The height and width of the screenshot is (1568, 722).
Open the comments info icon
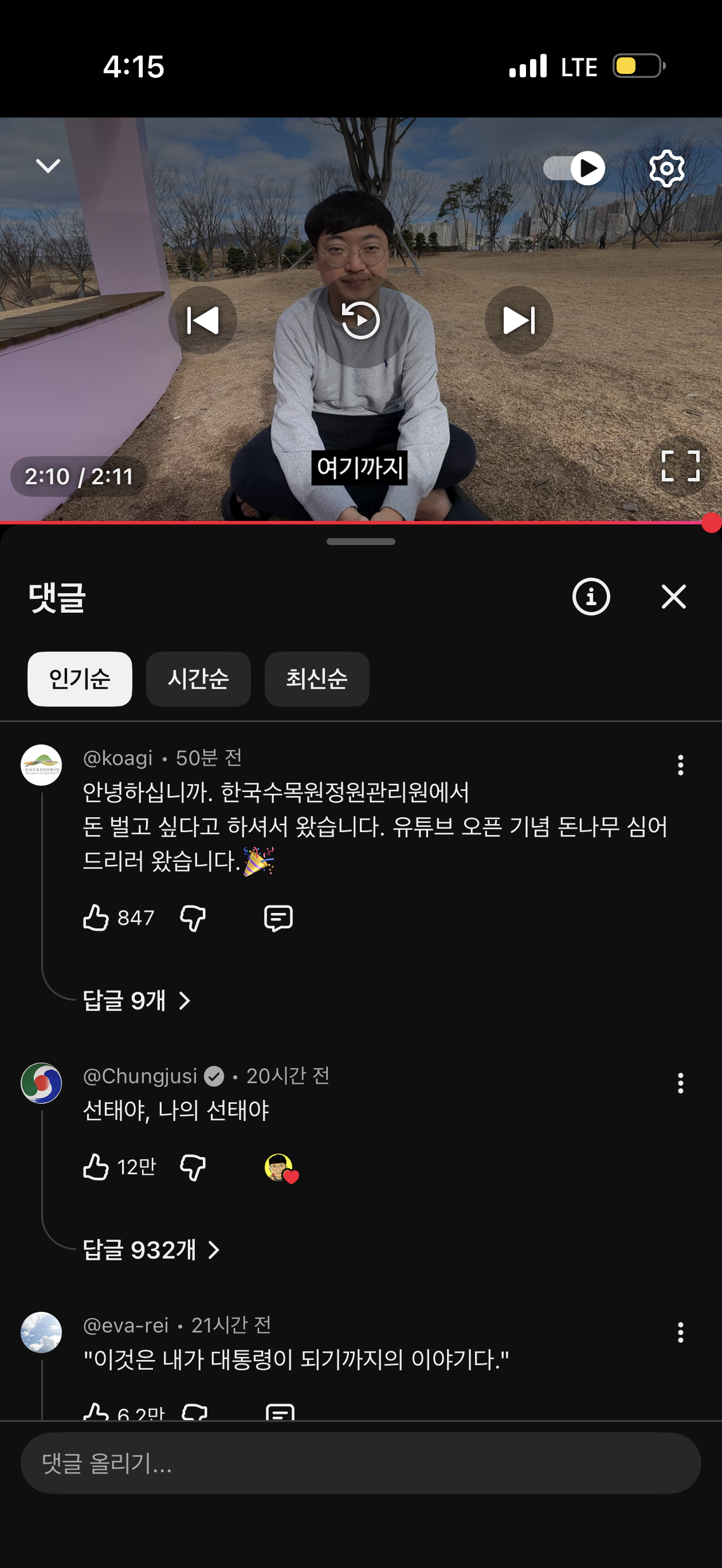tap(591, 597)
